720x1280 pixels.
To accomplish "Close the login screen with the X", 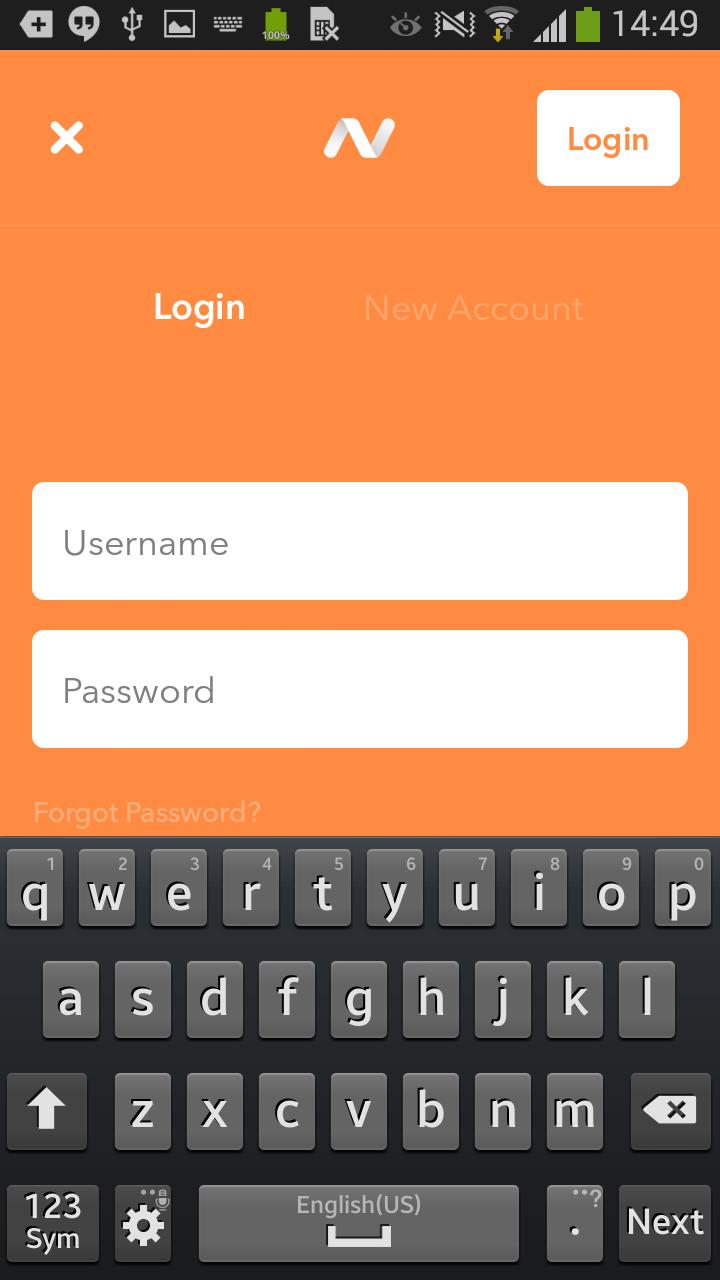I will (x=67, y=138).
